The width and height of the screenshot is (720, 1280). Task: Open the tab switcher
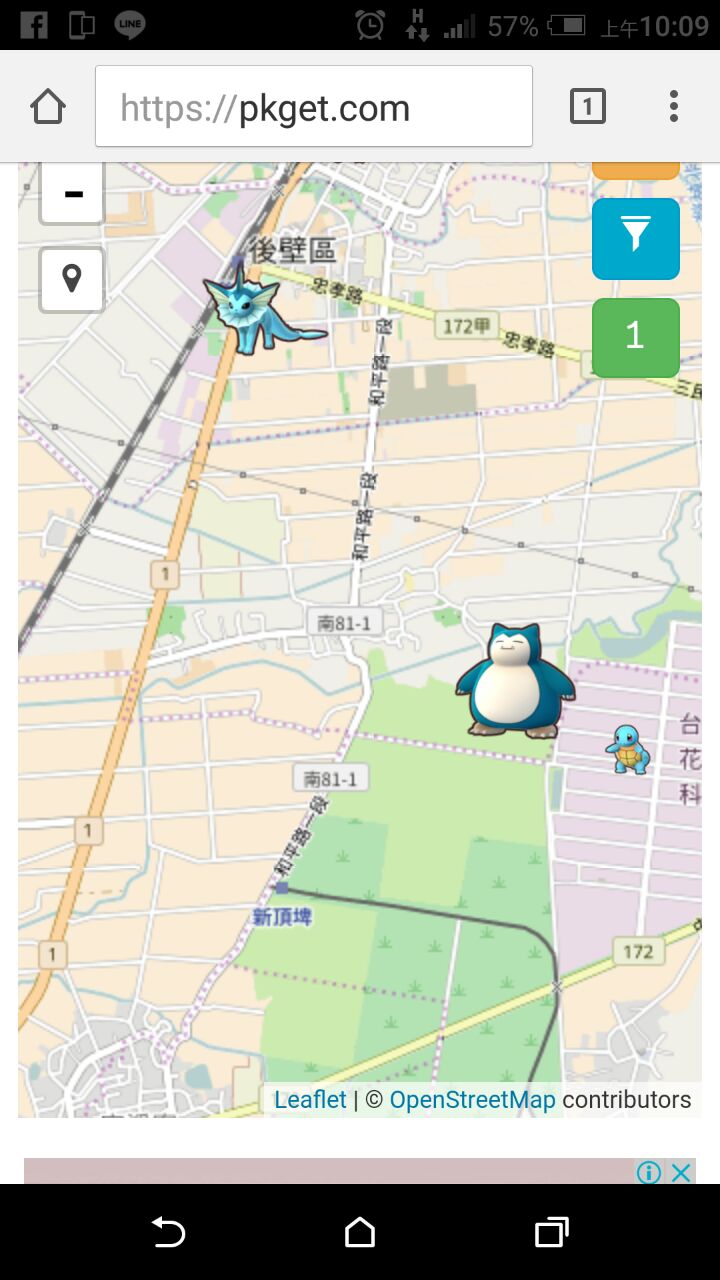tap(588, 106)
